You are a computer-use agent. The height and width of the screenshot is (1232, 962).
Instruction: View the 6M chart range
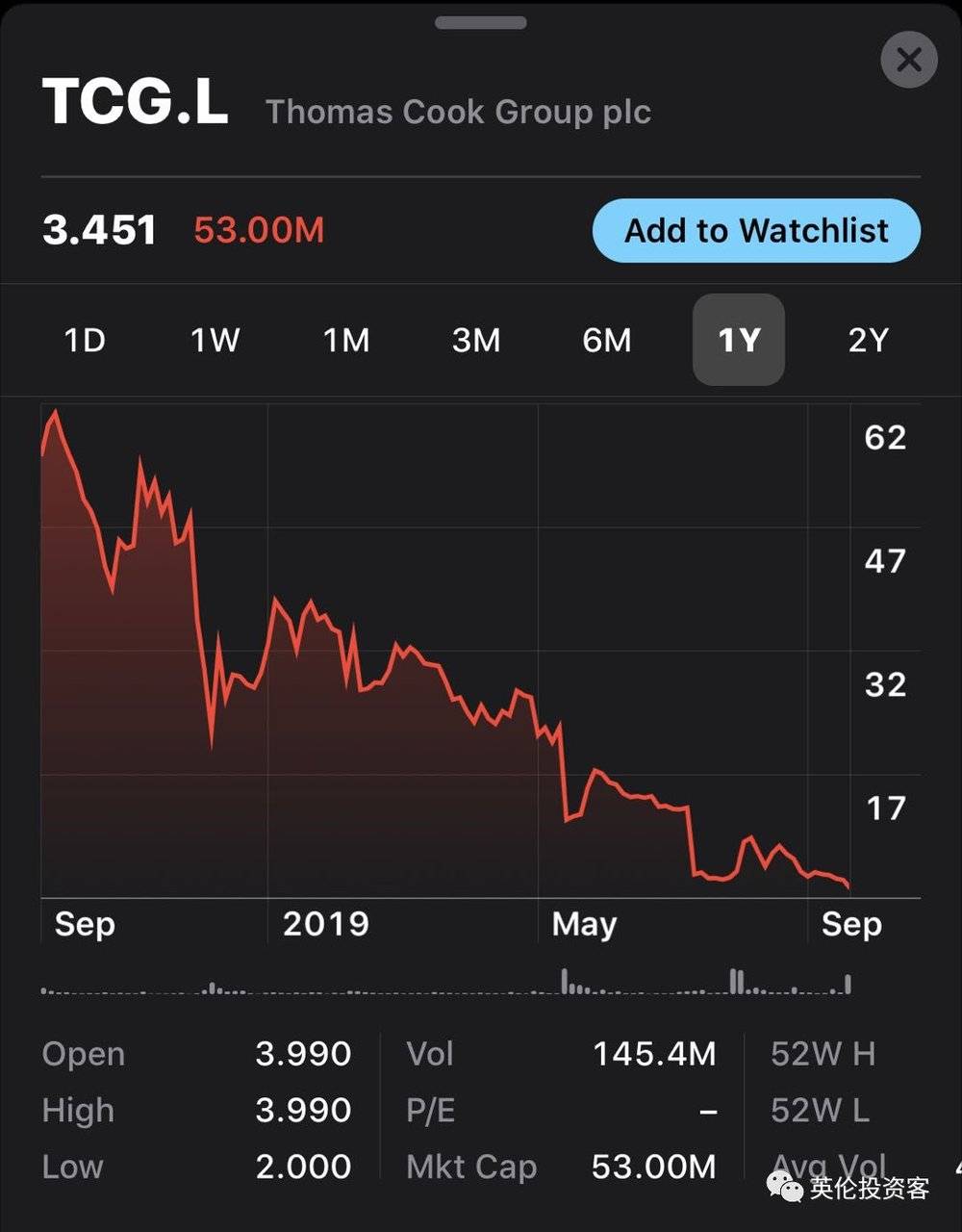click(x=607, y=340)
